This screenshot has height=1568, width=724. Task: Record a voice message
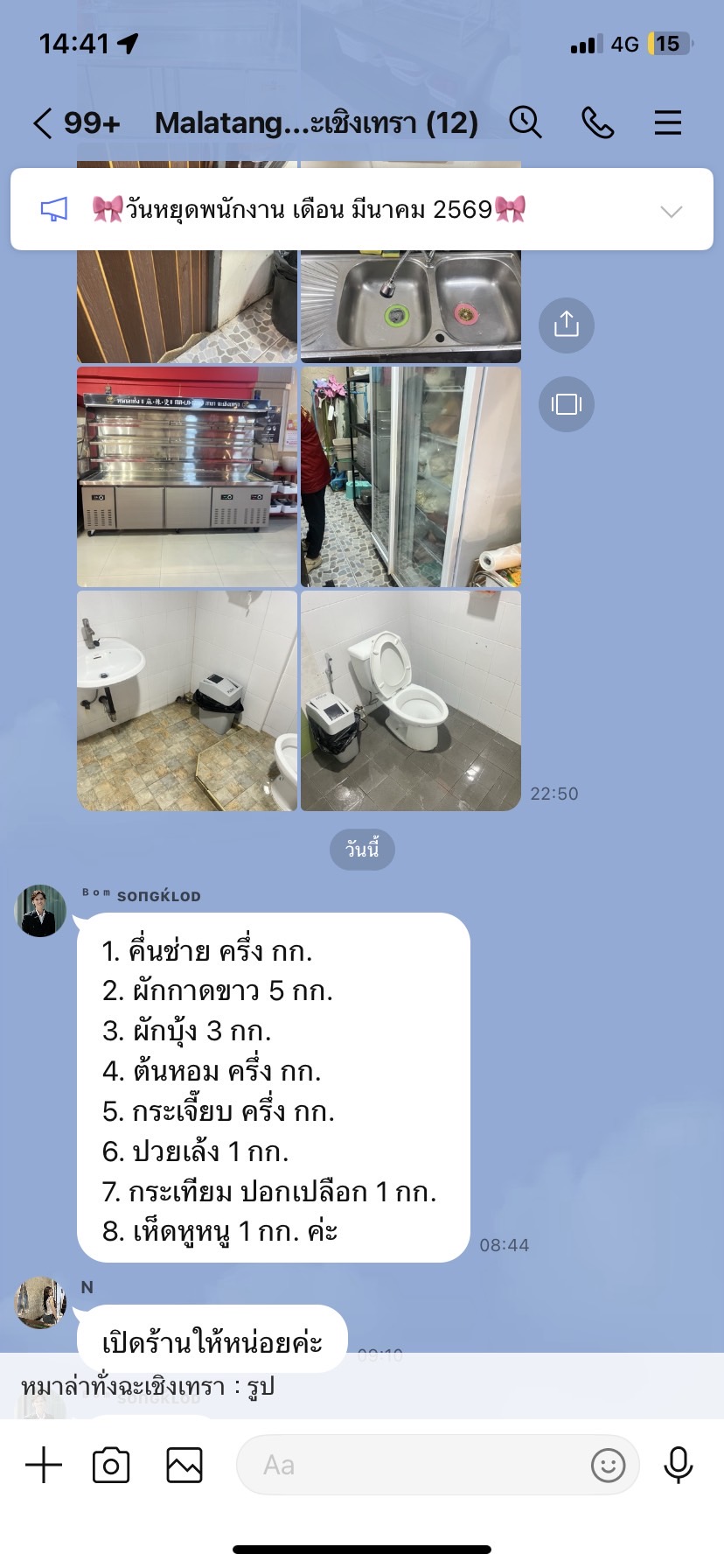tap(679, 1465)
